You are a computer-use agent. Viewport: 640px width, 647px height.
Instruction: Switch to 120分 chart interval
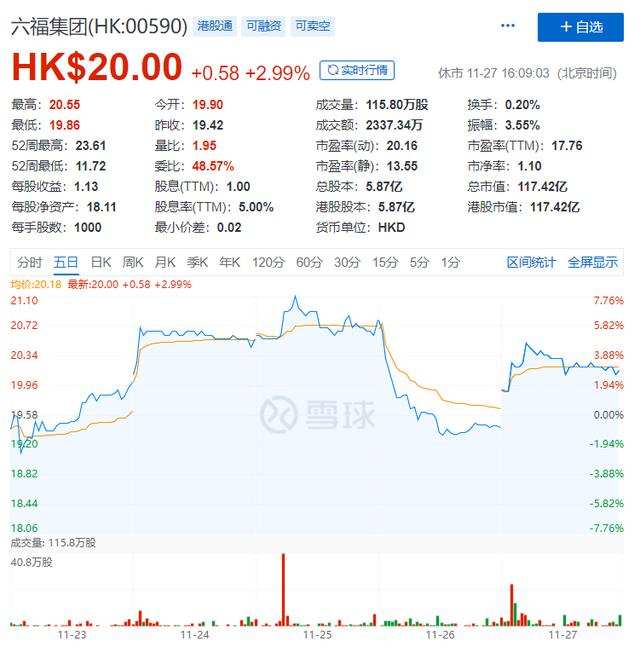coord(268,262)
